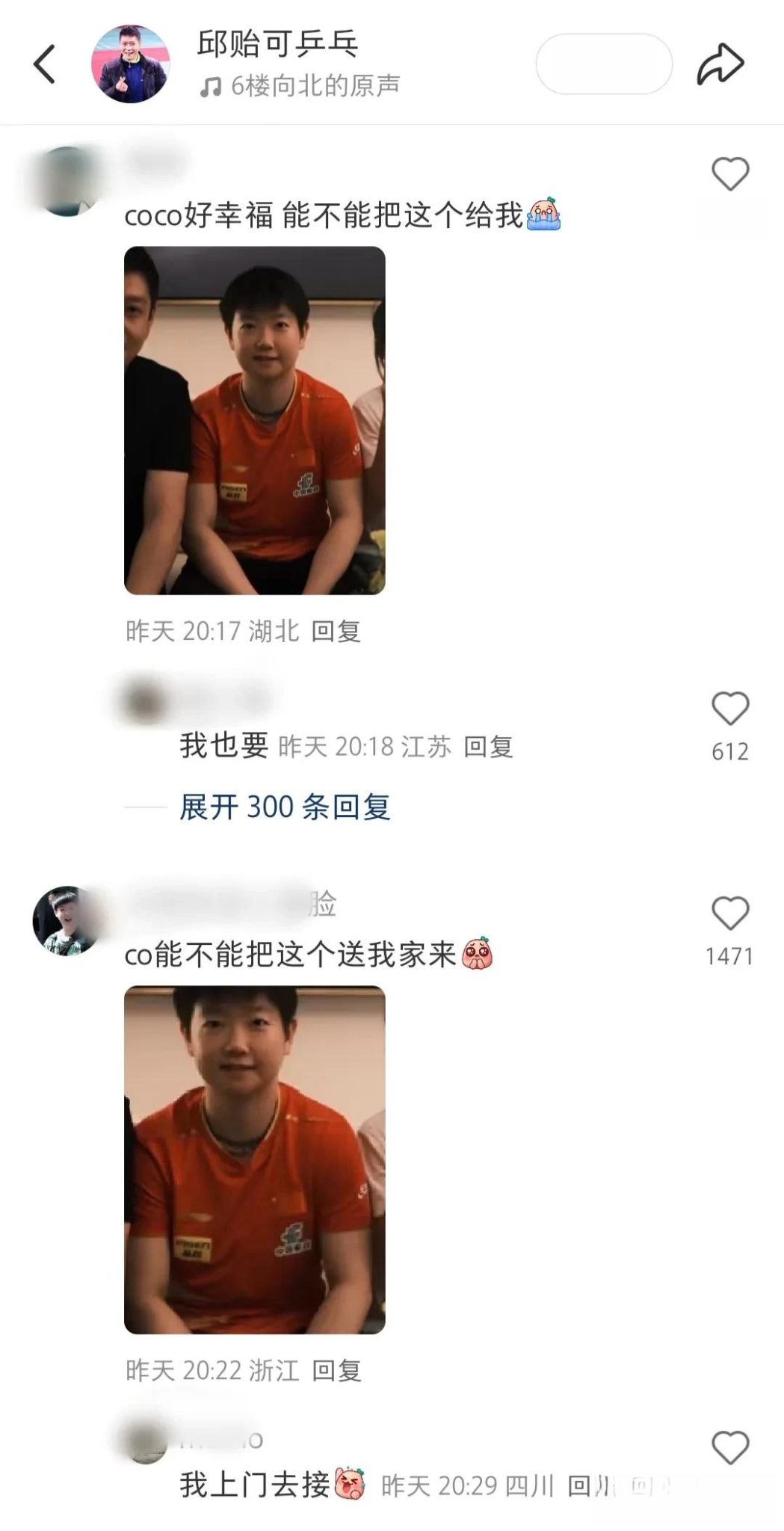Reply to the 湖北 comment at 20:17

click(336, 632)
